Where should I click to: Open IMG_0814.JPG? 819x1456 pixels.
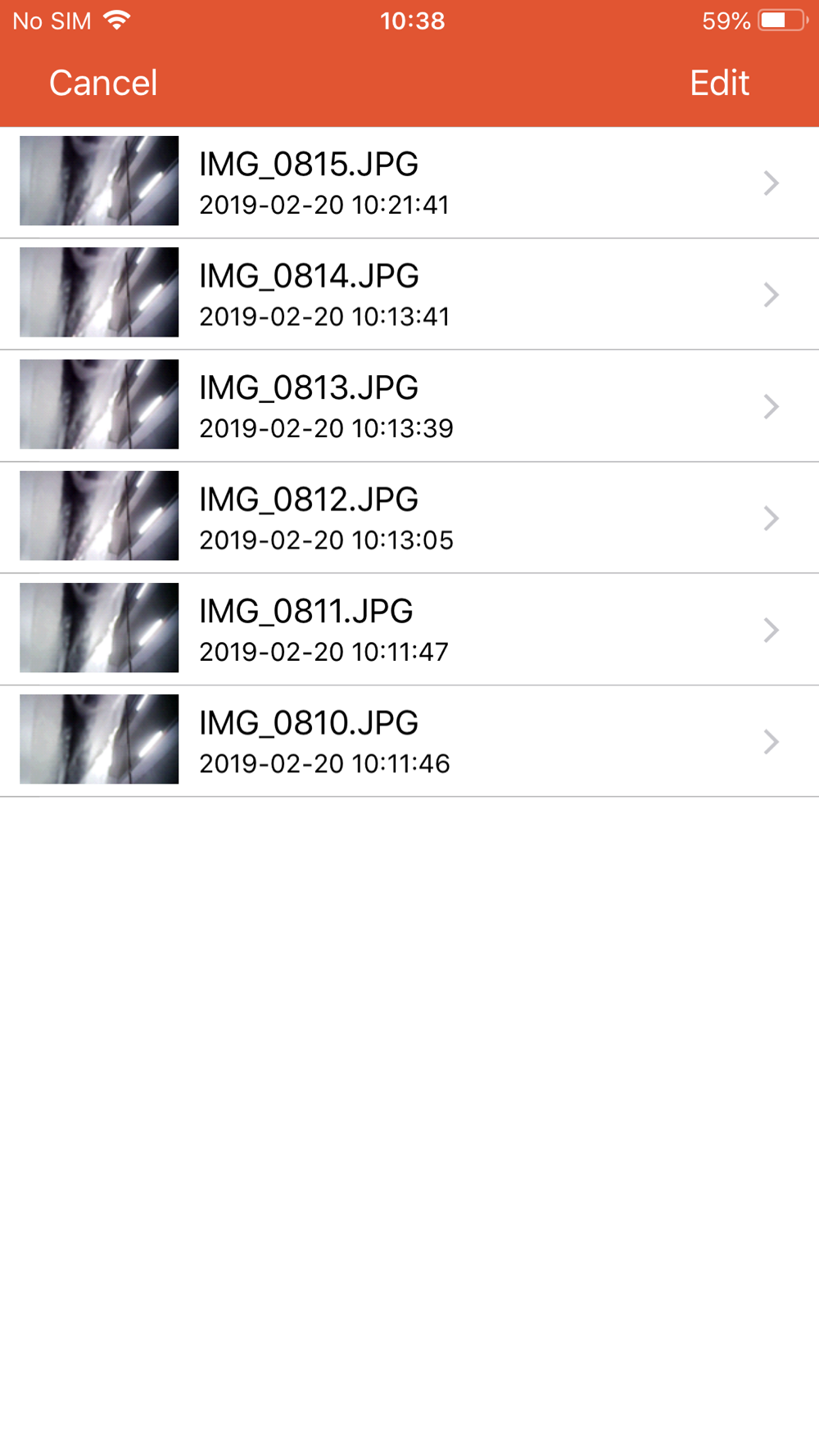[x=409, y=295]
